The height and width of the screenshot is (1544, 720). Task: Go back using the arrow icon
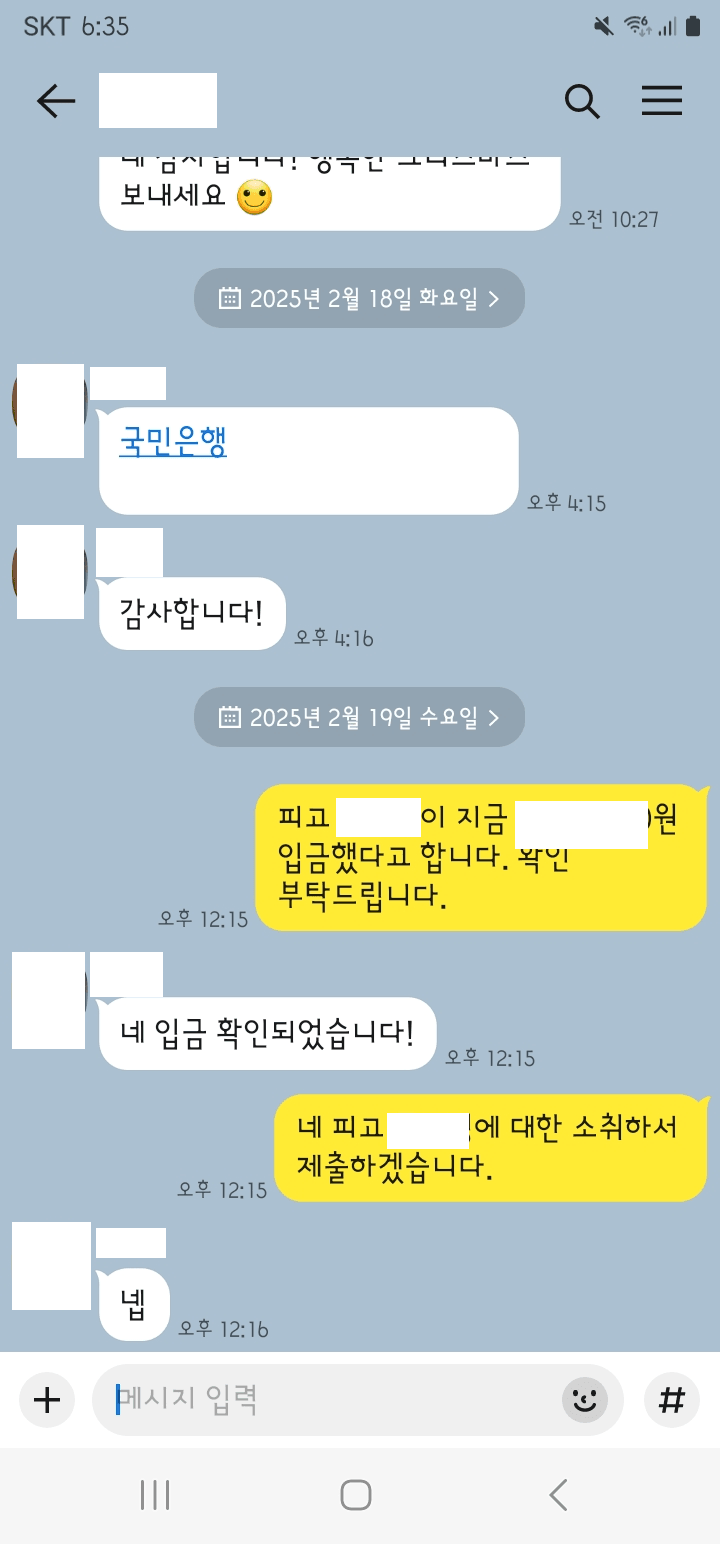[56, 101]
